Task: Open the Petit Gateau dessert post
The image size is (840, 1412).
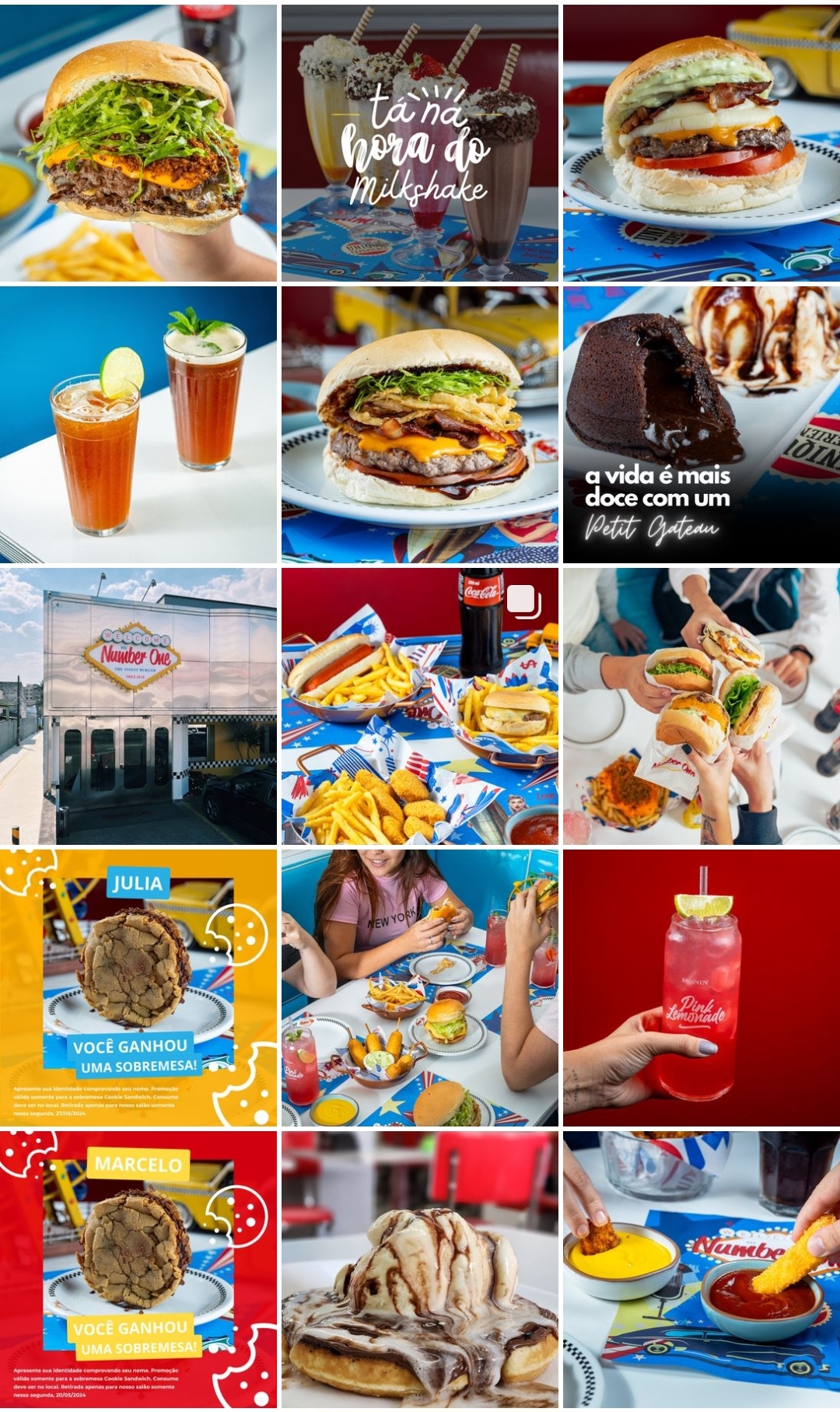Action: click(x=701, y=424)
